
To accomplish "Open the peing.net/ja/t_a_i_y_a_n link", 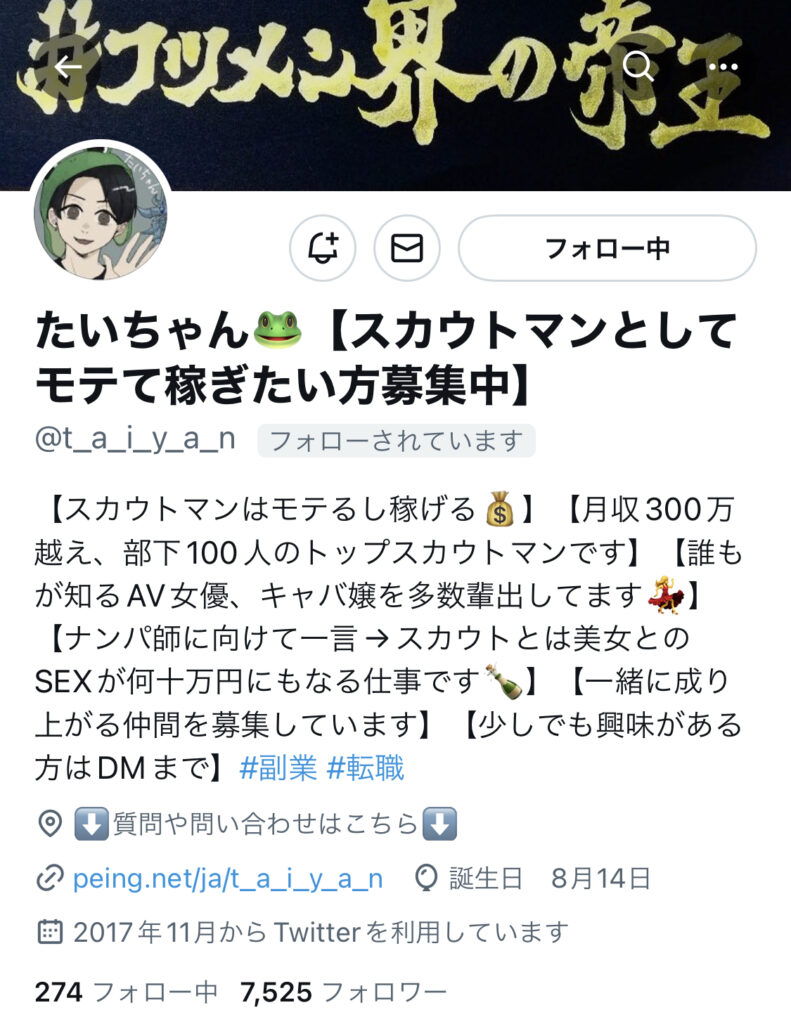I will coord(227,879).
